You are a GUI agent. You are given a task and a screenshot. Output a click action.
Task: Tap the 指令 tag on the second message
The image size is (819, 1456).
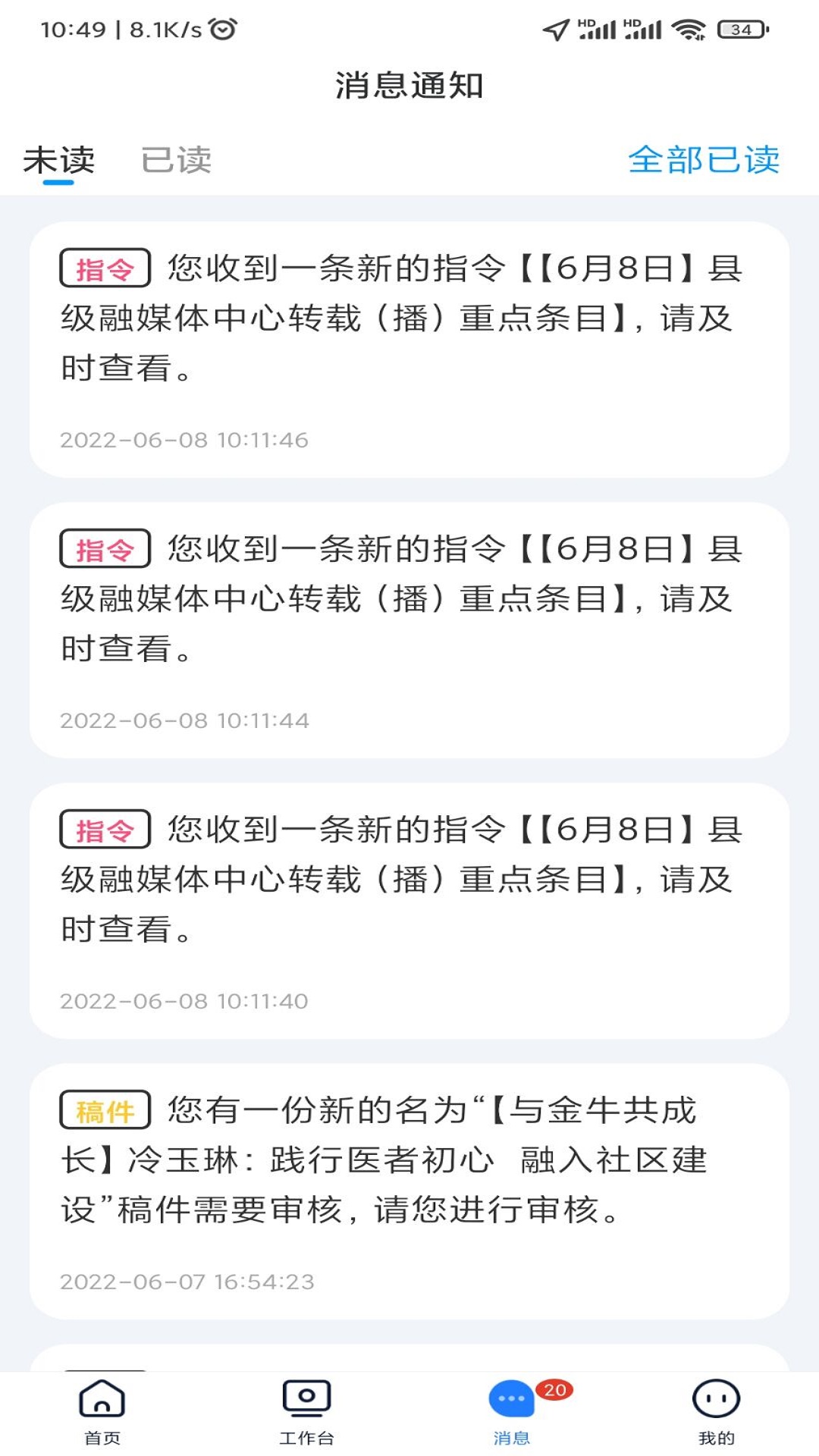click(105, 548)
